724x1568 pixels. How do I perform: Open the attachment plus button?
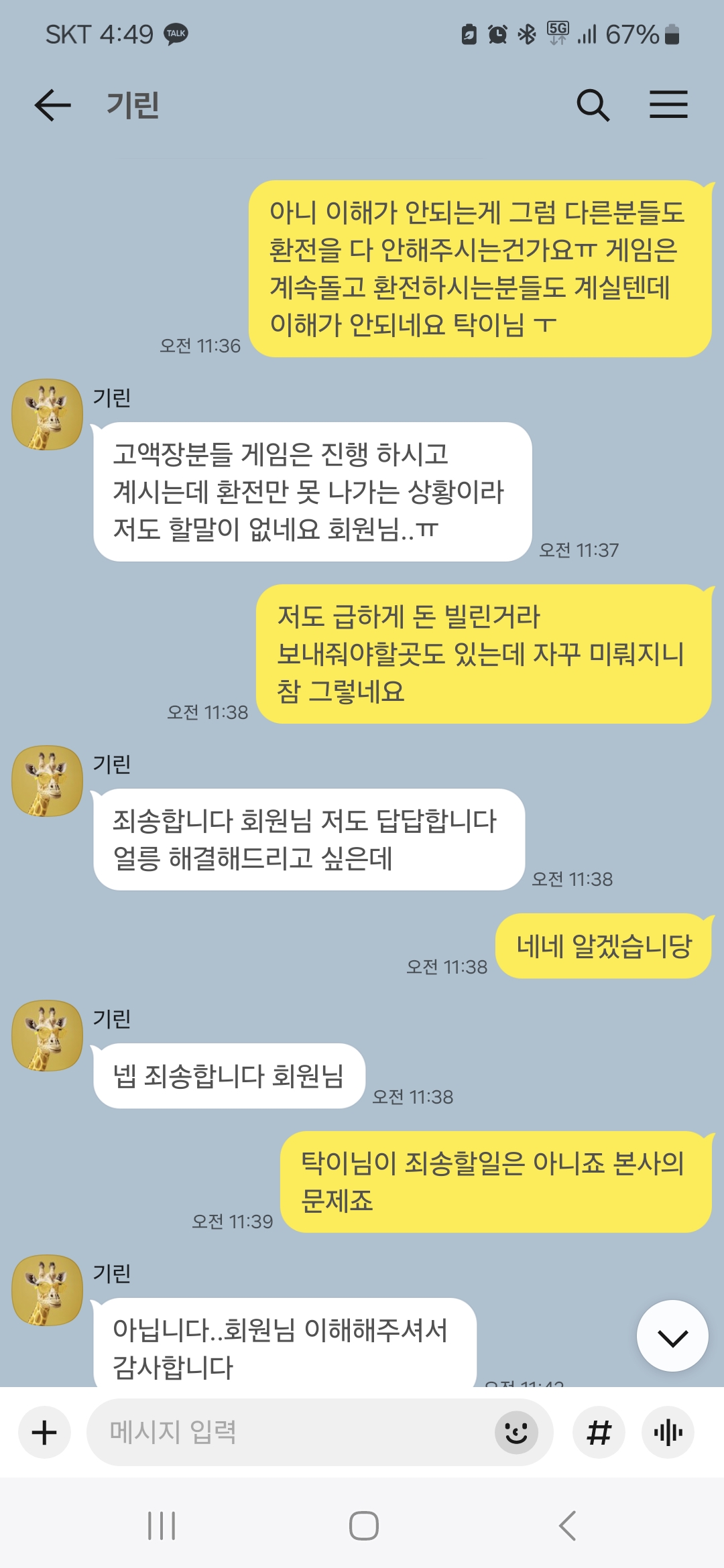click(x=44, y=1433)
